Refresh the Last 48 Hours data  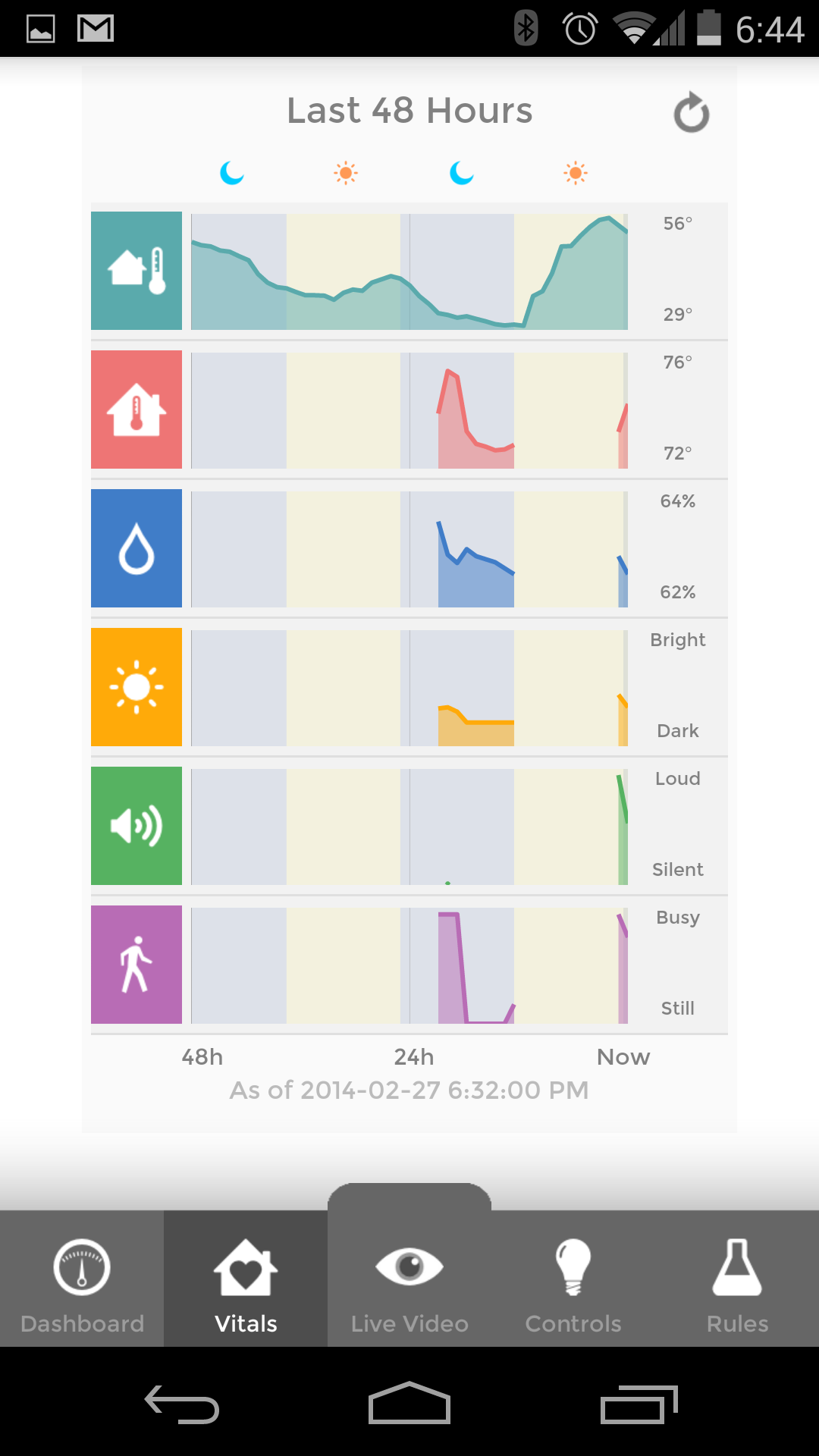click(691, 113)
